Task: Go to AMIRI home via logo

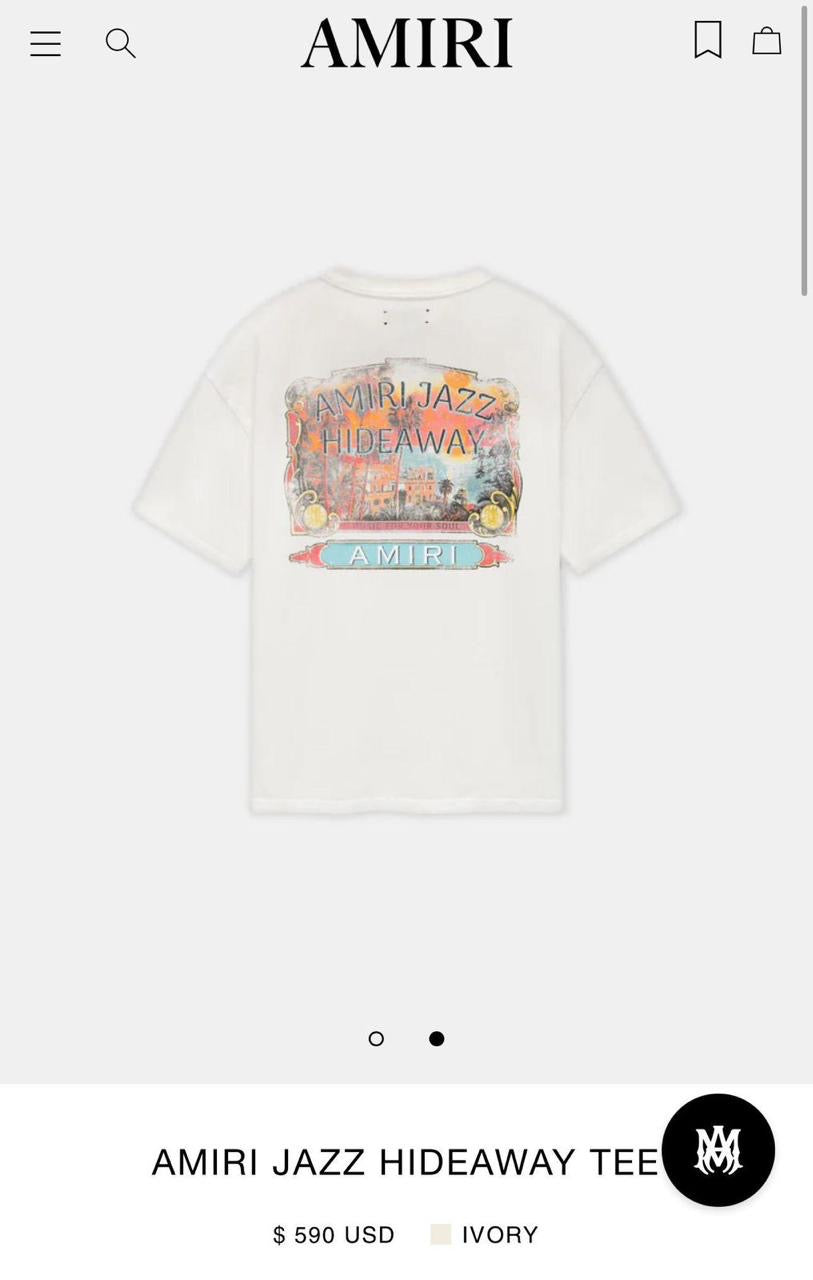Action: (406, 43)
